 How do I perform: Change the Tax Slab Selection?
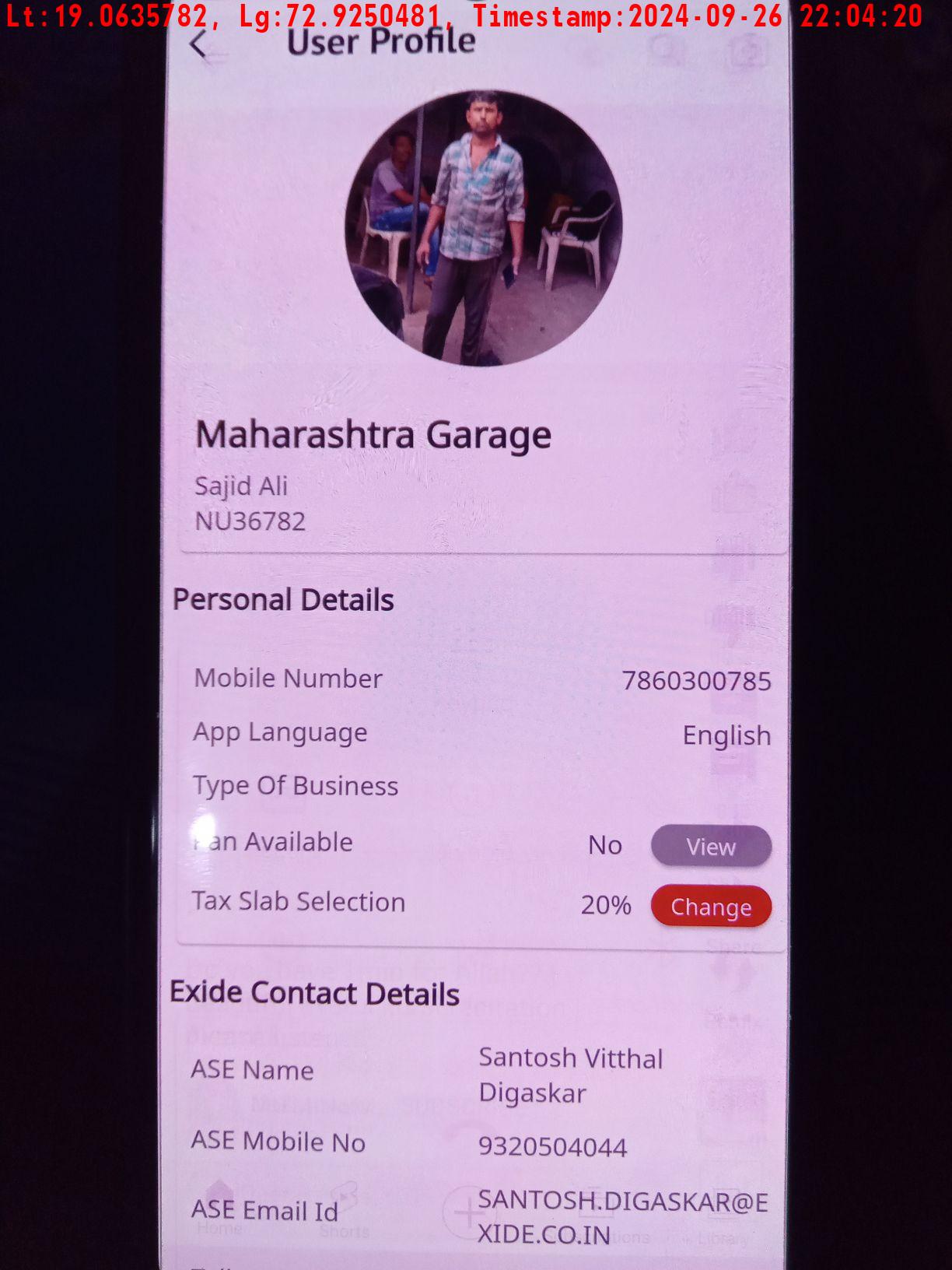[x=710, y=907]
